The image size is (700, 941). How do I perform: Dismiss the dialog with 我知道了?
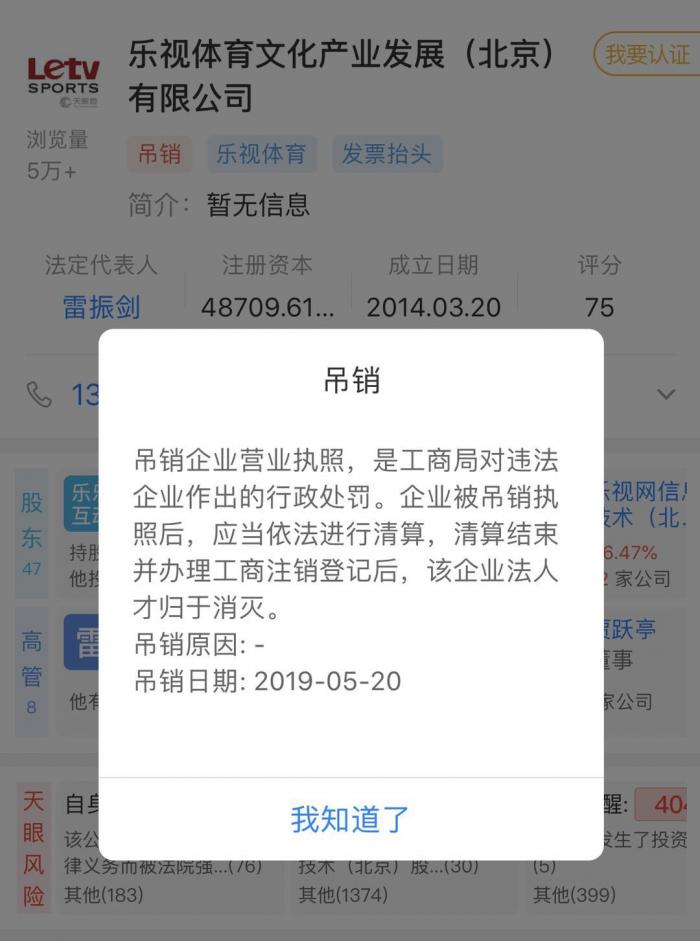(351, 819)
